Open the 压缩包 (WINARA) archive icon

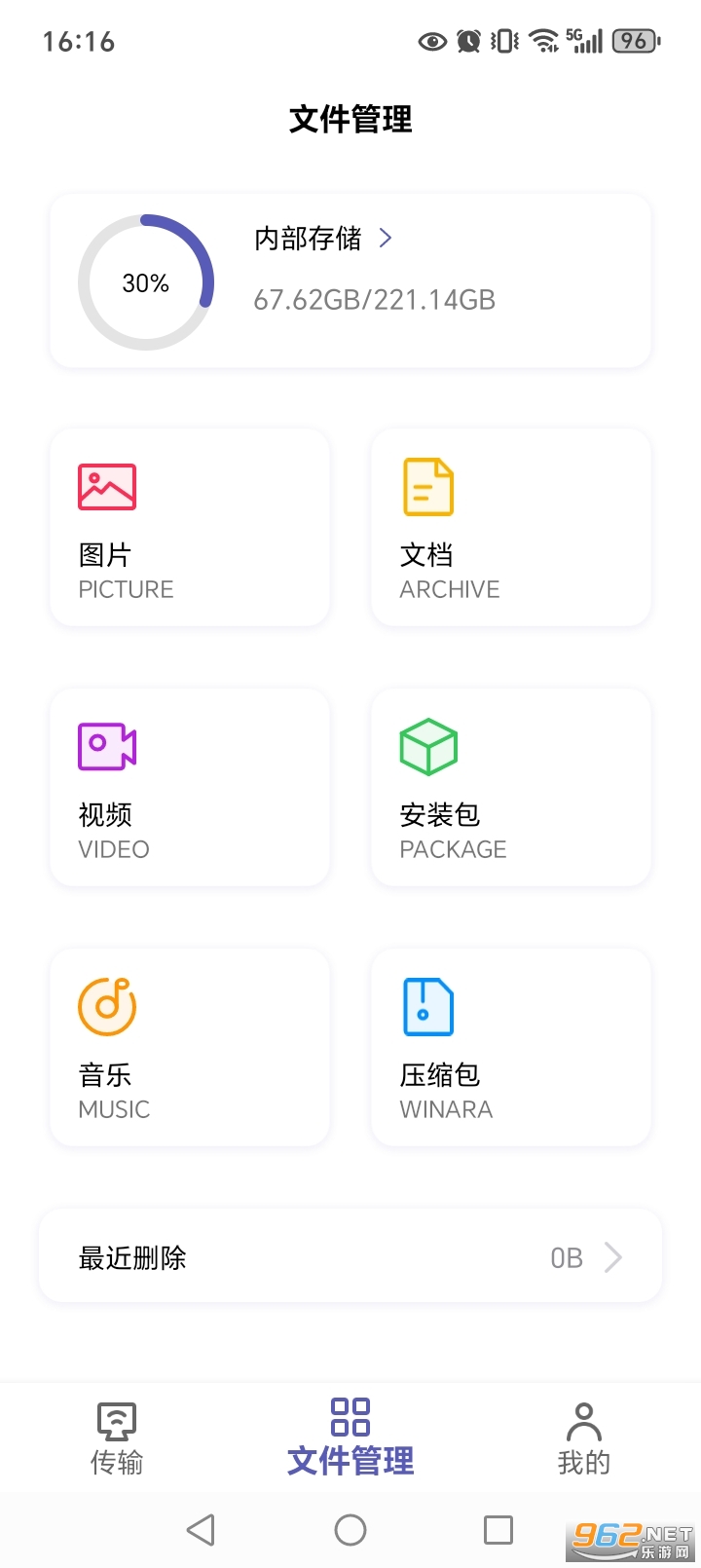pyautogui.click(x=428, y=1005)
